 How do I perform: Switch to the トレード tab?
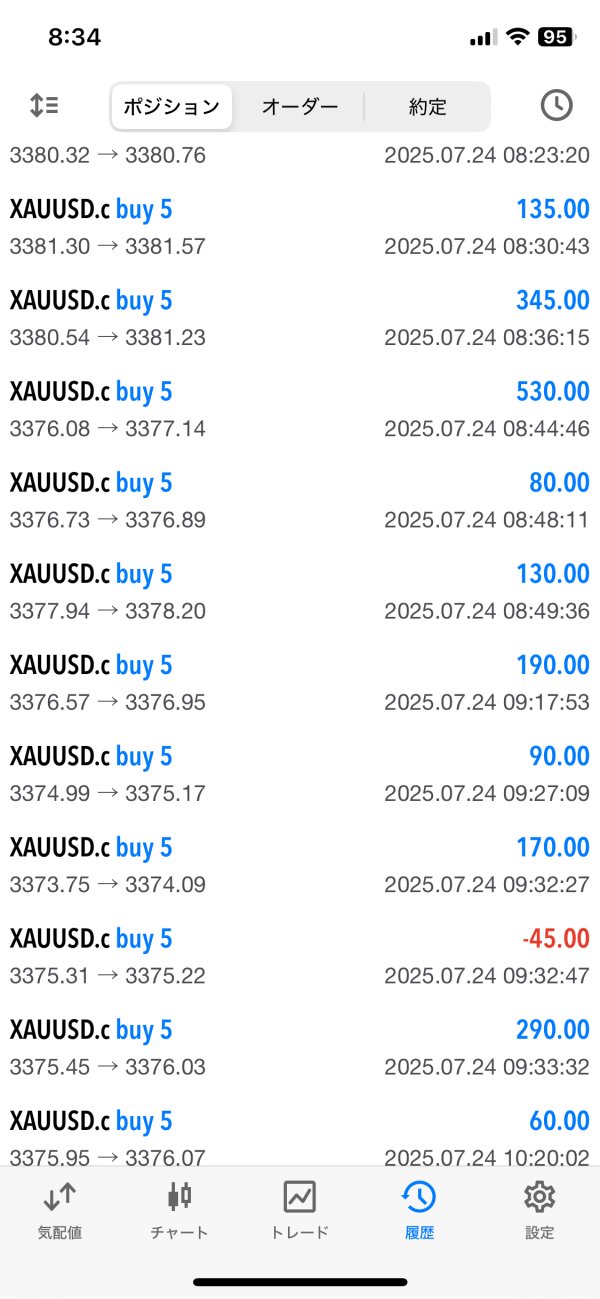(300, 1210)
